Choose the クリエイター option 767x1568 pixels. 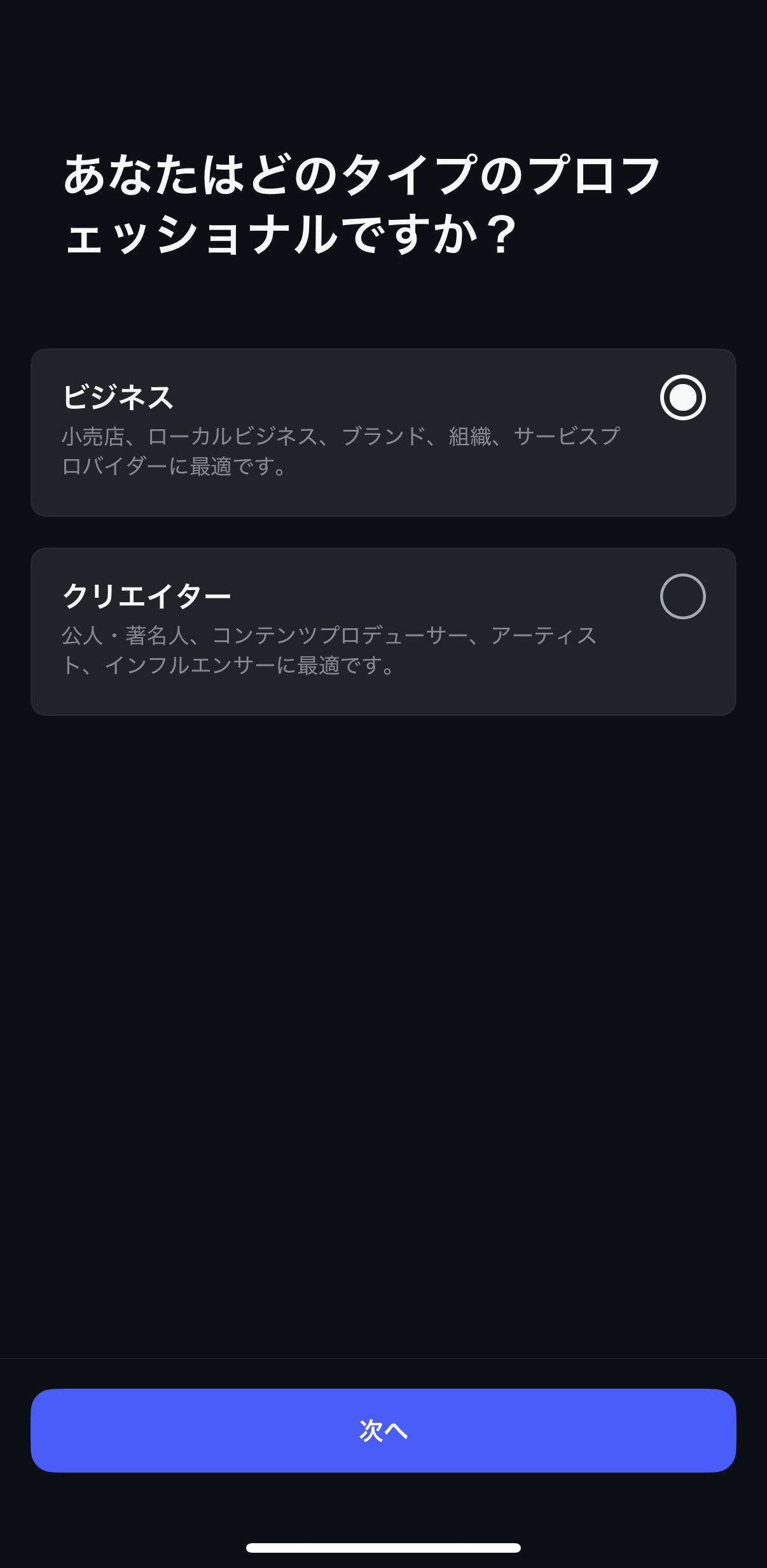[682, 596]
